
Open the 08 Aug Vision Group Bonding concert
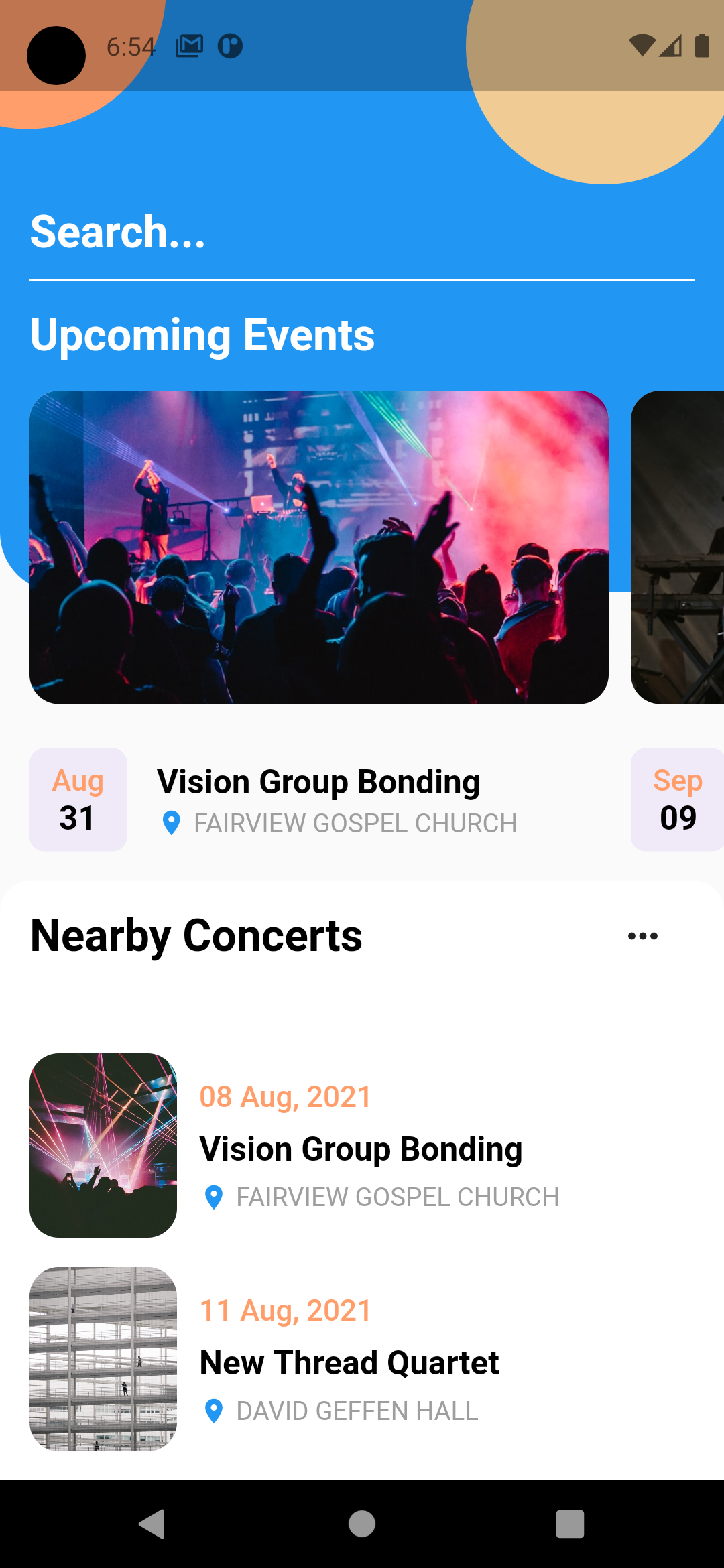[x=362, y=1145]
